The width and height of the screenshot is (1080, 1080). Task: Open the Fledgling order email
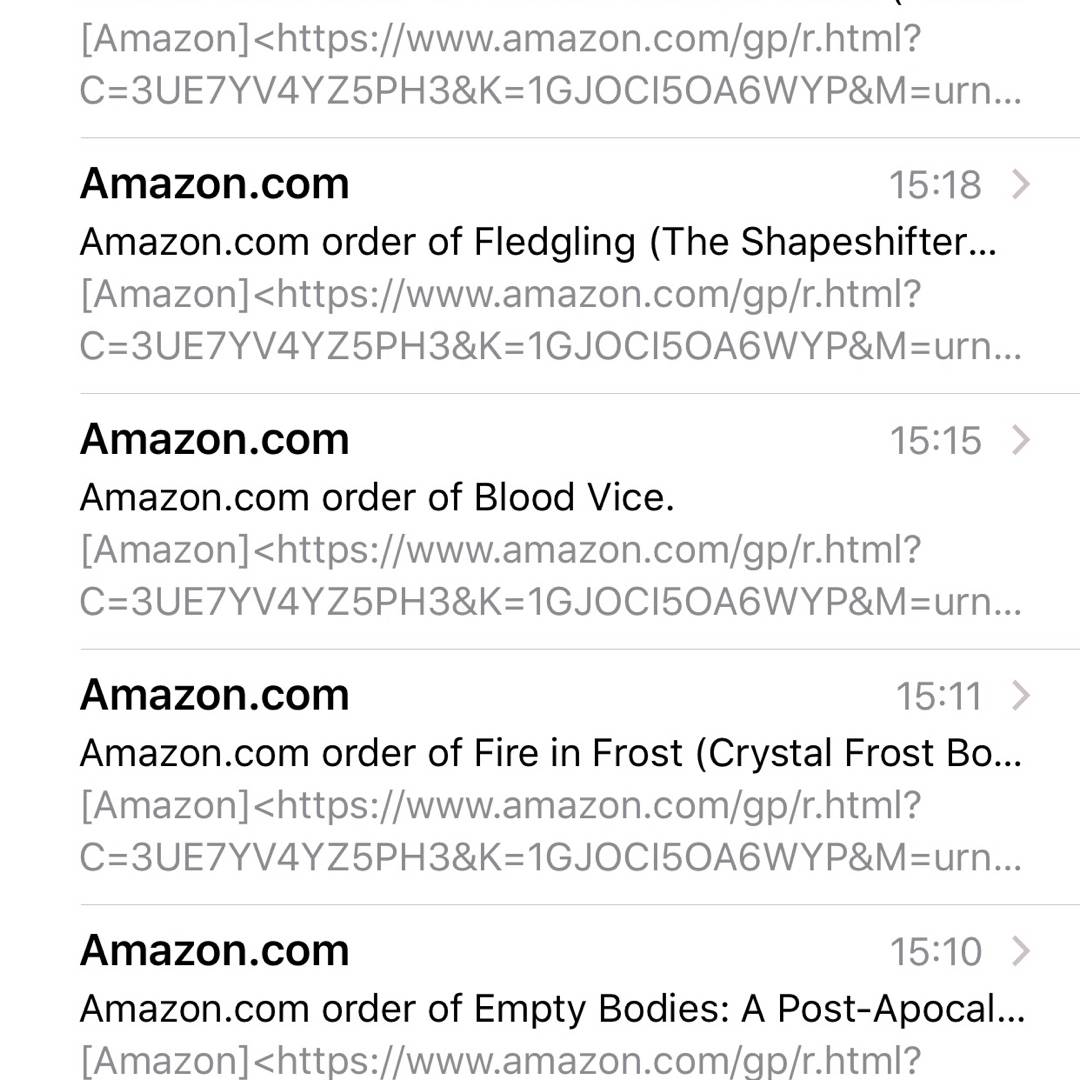(540, 242)
